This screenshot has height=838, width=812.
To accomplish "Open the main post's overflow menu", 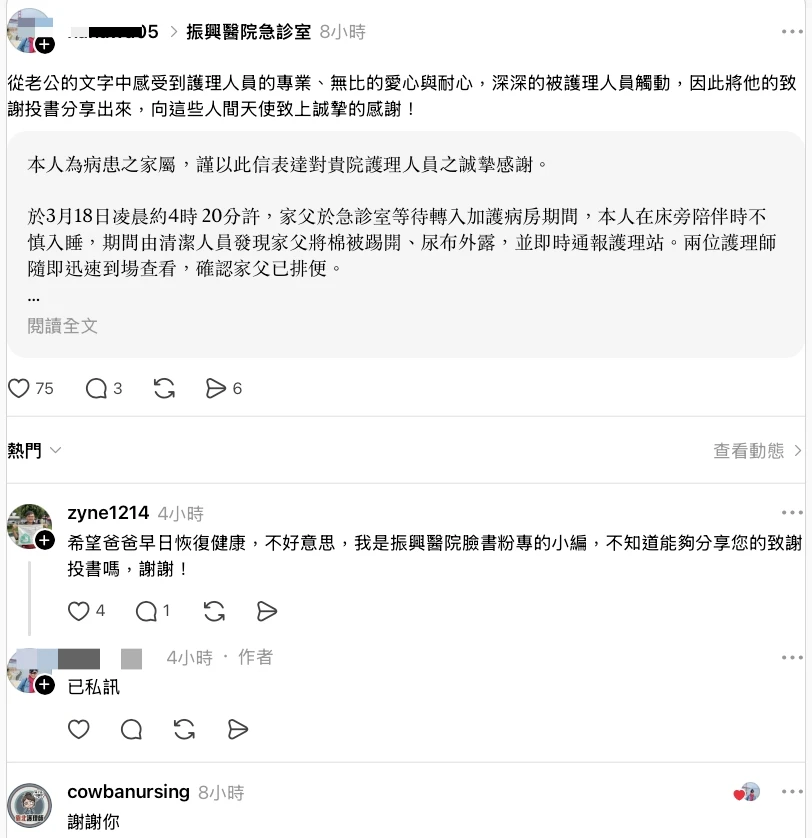I will 792,32.
